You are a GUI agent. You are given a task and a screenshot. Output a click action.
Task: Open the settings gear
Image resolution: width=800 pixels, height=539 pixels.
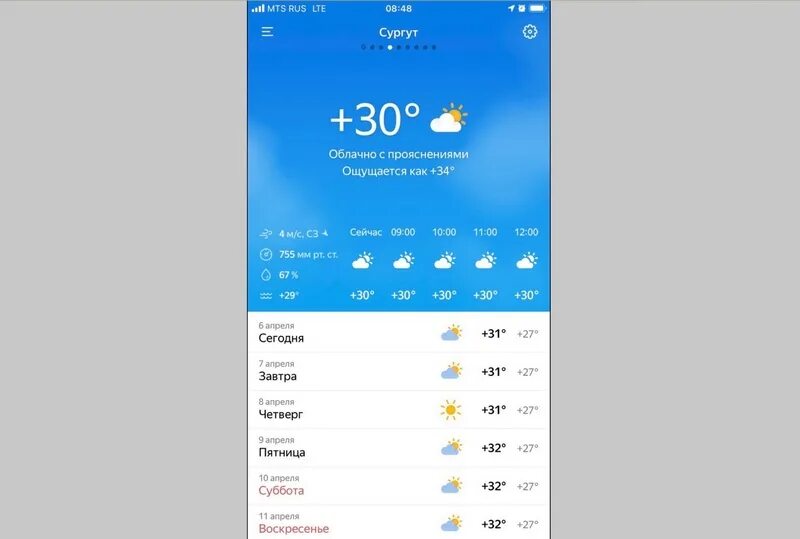[x=530, y=32]
